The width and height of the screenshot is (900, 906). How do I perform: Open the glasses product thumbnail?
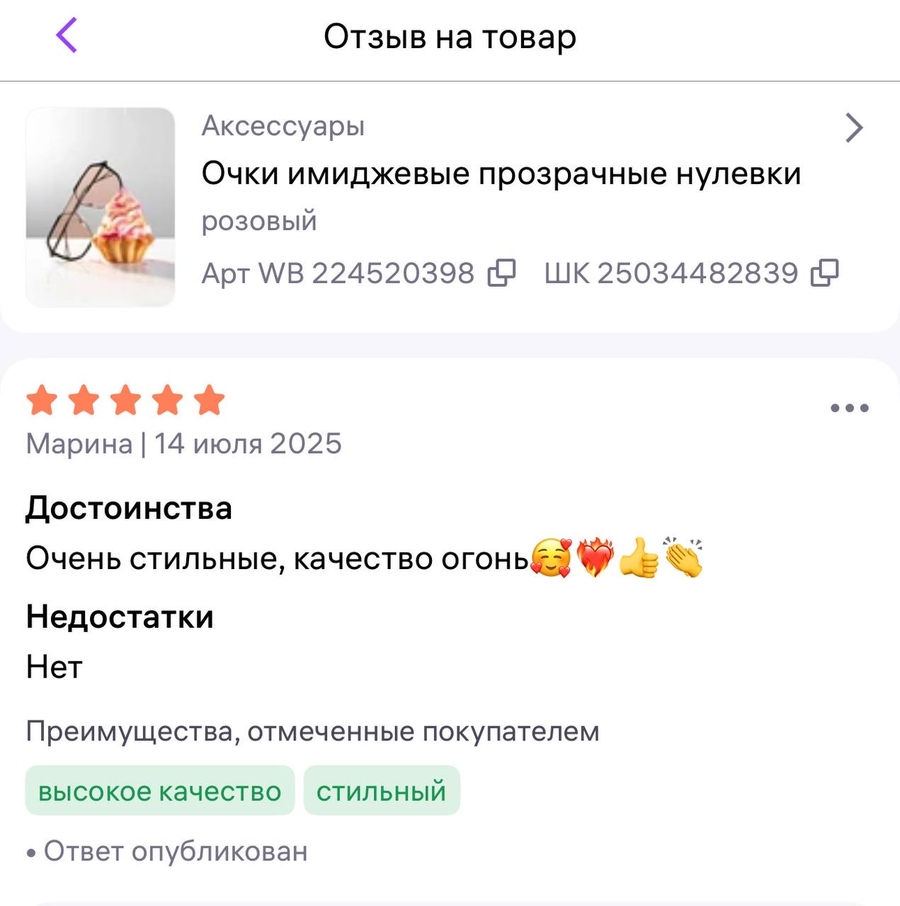[100, 207]
